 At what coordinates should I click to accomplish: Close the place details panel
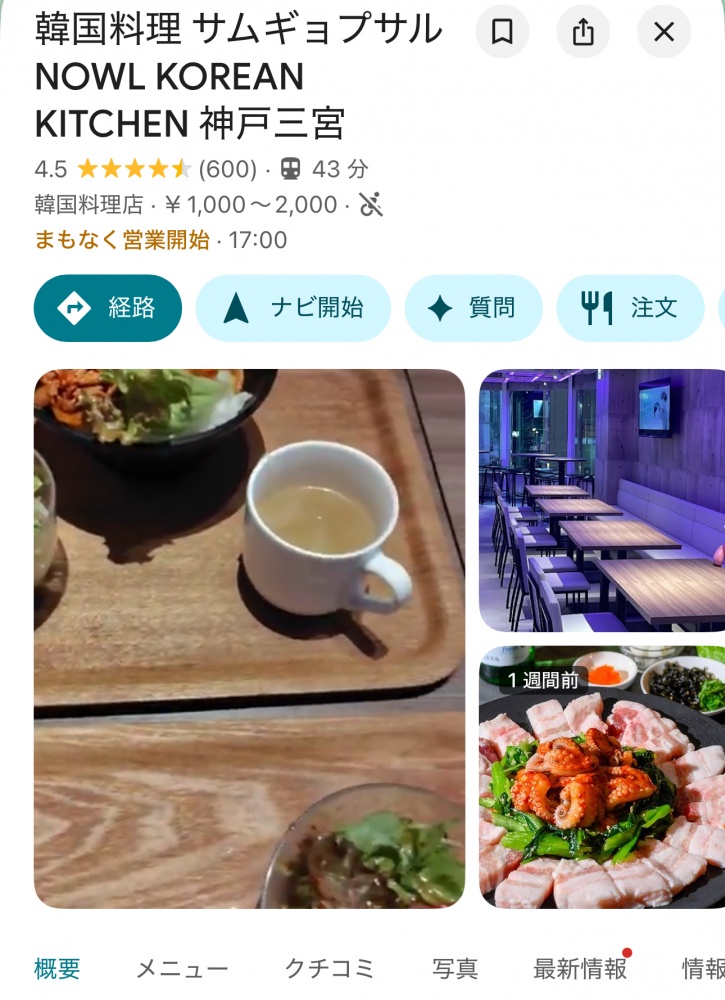tap(664, 32)
